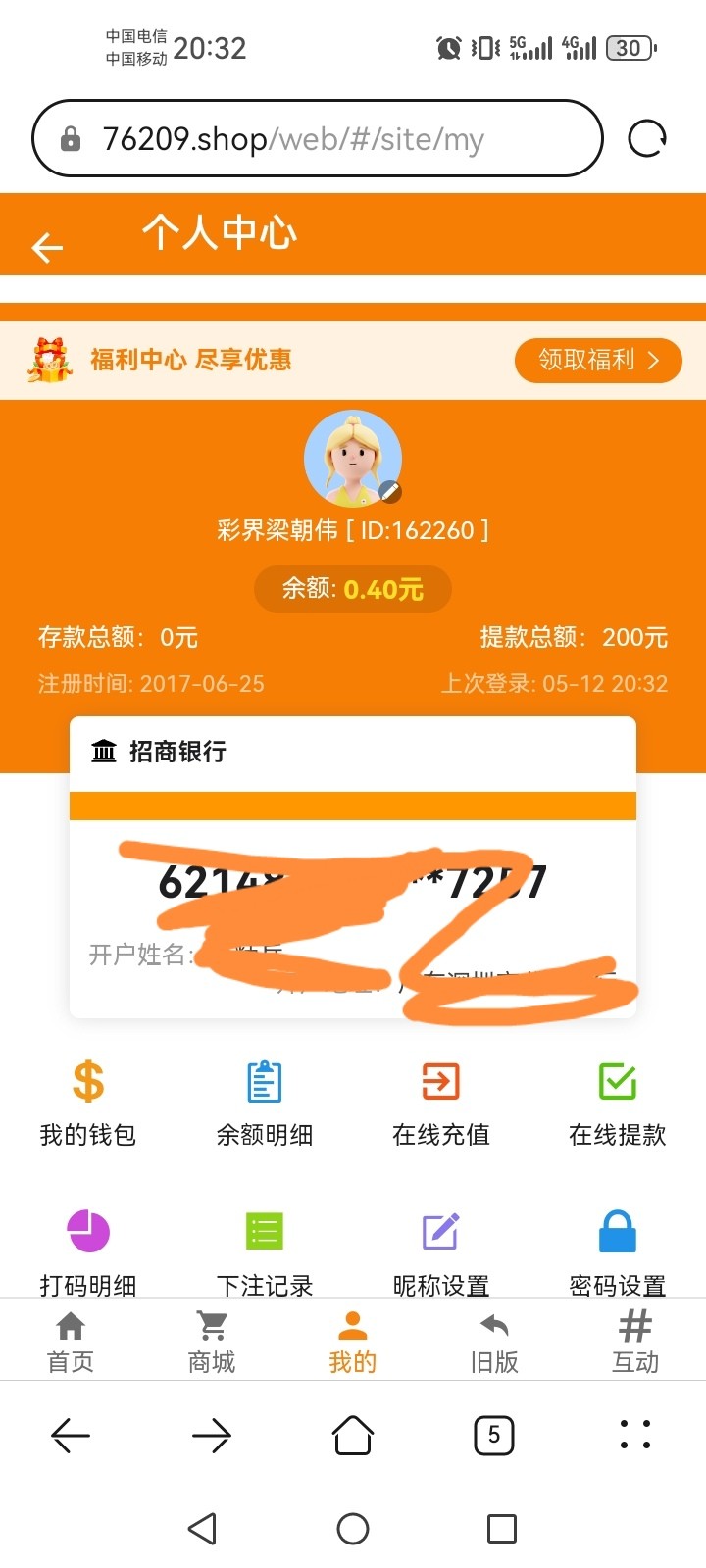This screenshot has width=706, height=1568.
Task: Reload the page in the browser
Action: pos(647,138)
